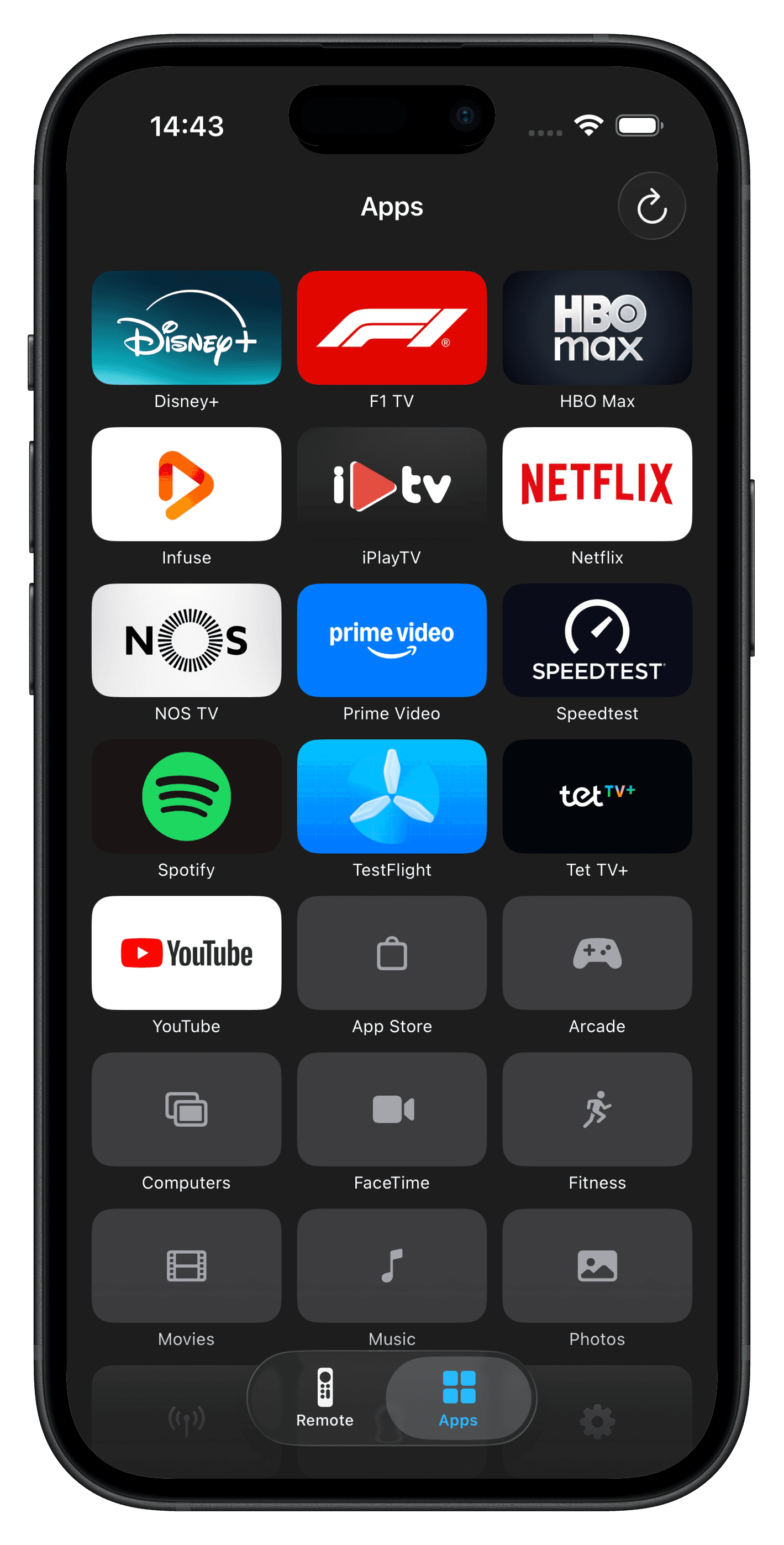This screenshot has height=1545, width=784.
Task: Open the Fitness app
Action: pos(597,1109)
